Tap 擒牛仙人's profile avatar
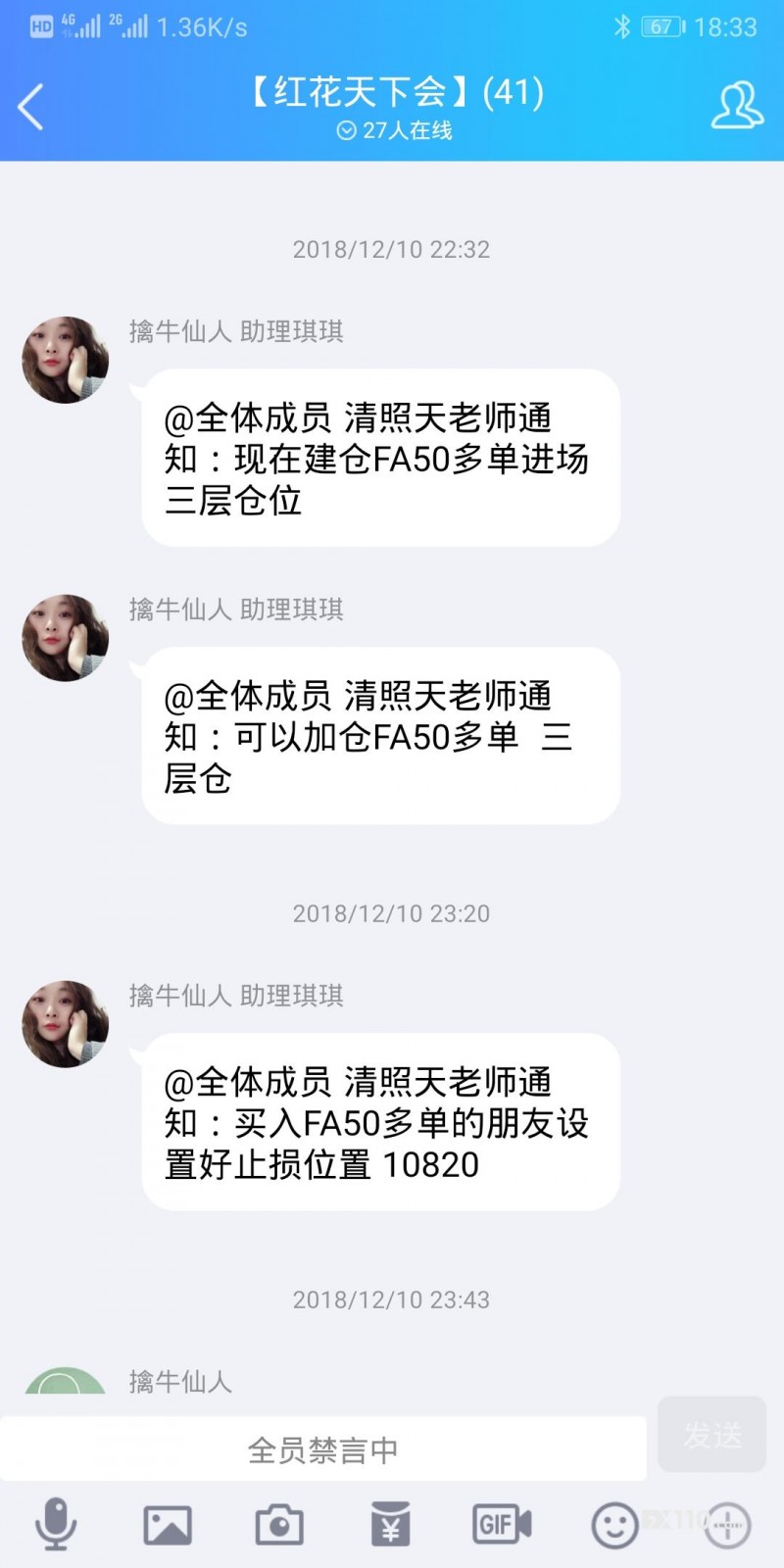 click(65, 359)
